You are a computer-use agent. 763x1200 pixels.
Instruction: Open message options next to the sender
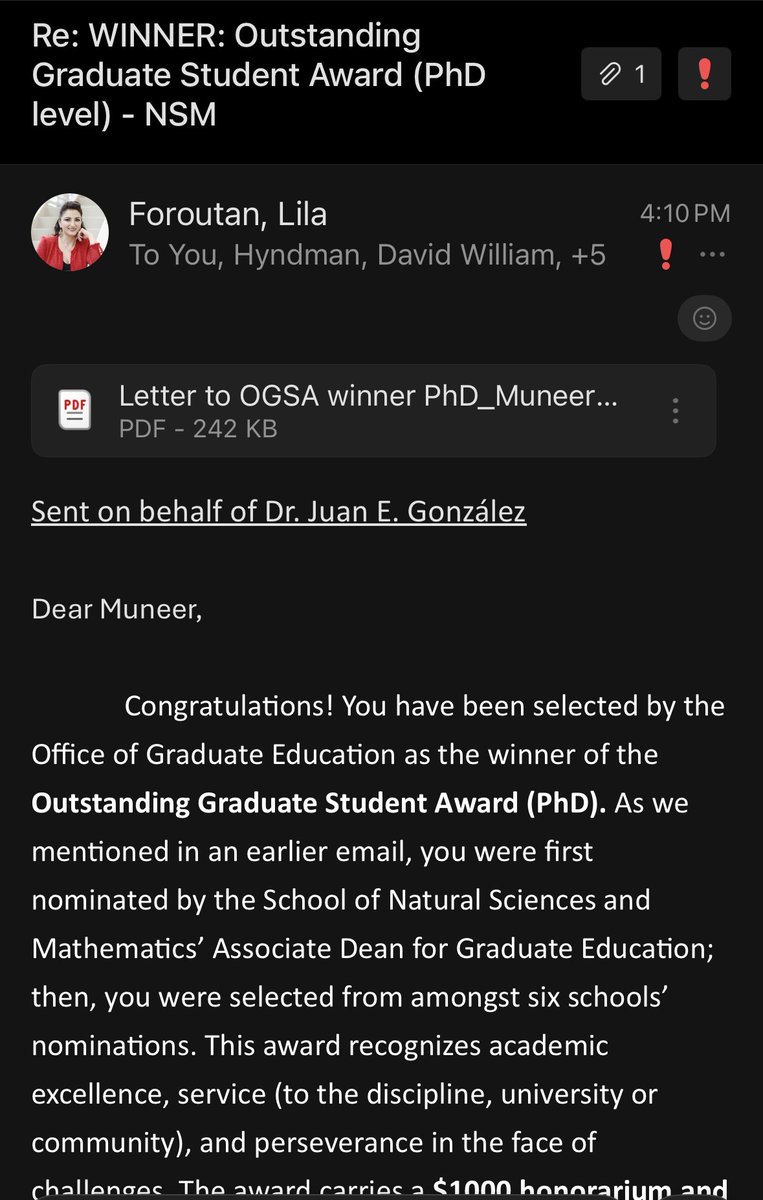pos(712,255)
